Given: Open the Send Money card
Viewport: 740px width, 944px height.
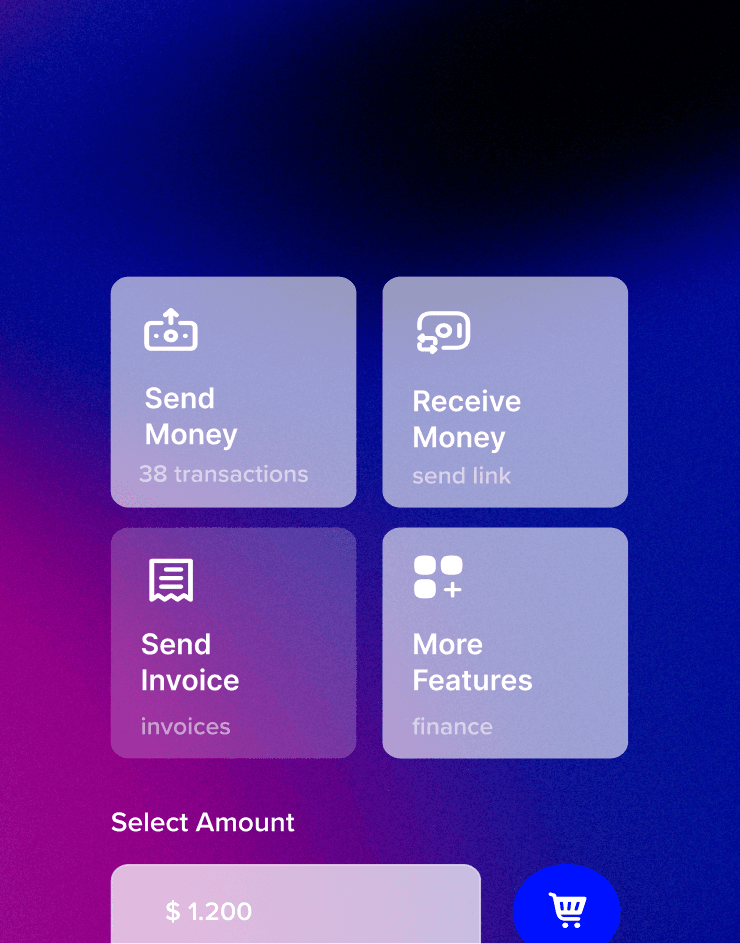Looking at the screenshot, I should [233, 392].
